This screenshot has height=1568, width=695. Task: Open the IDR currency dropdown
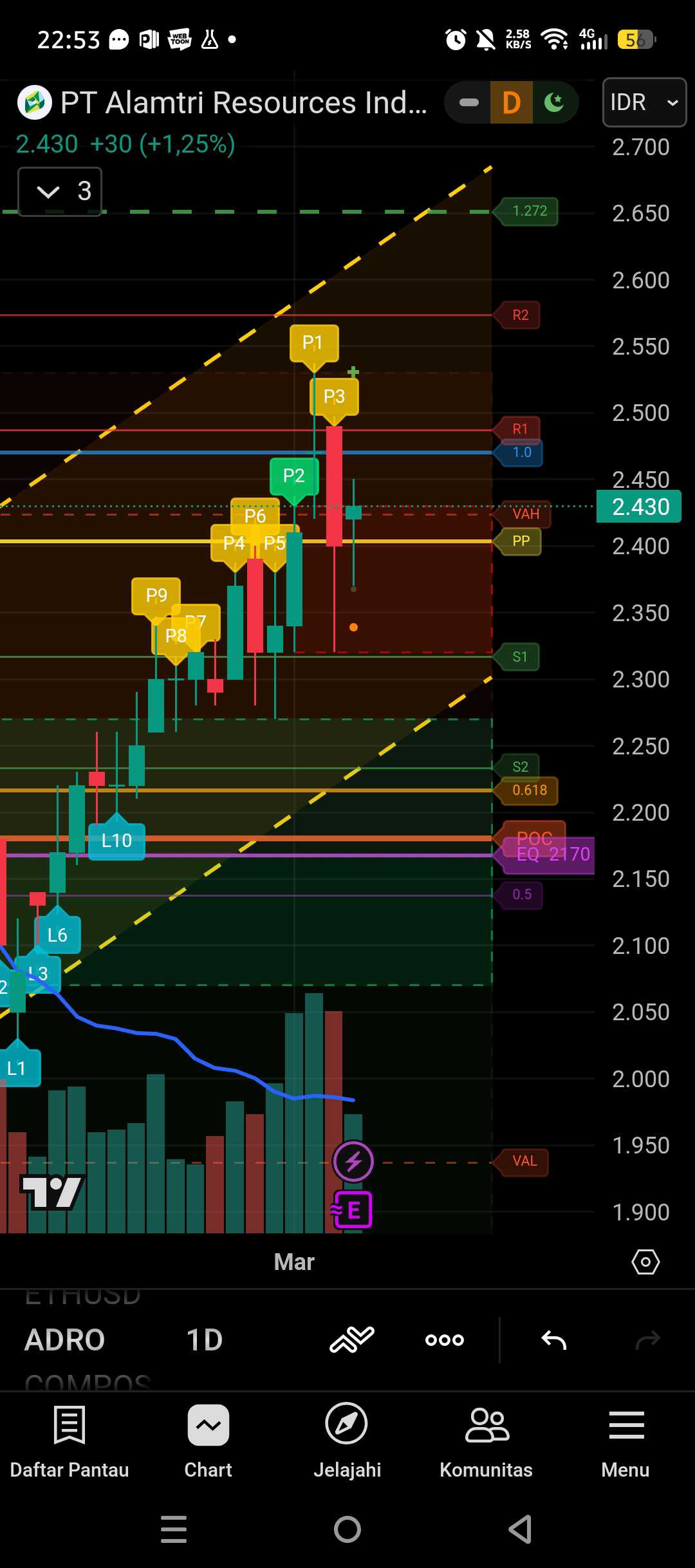point(644,102)
